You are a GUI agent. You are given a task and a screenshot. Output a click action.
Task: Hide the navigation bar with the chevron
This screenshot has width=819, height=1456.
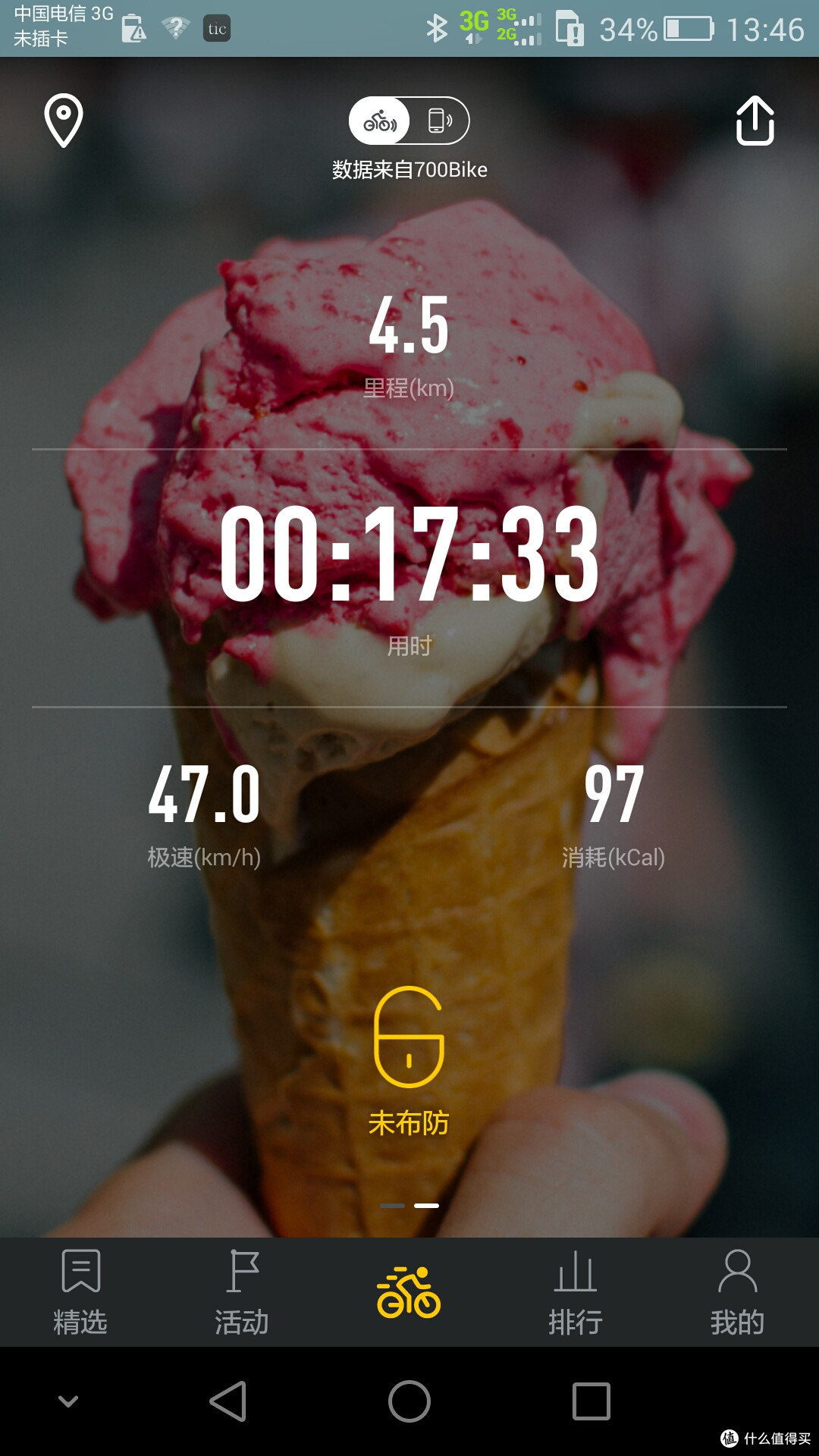68,1401
